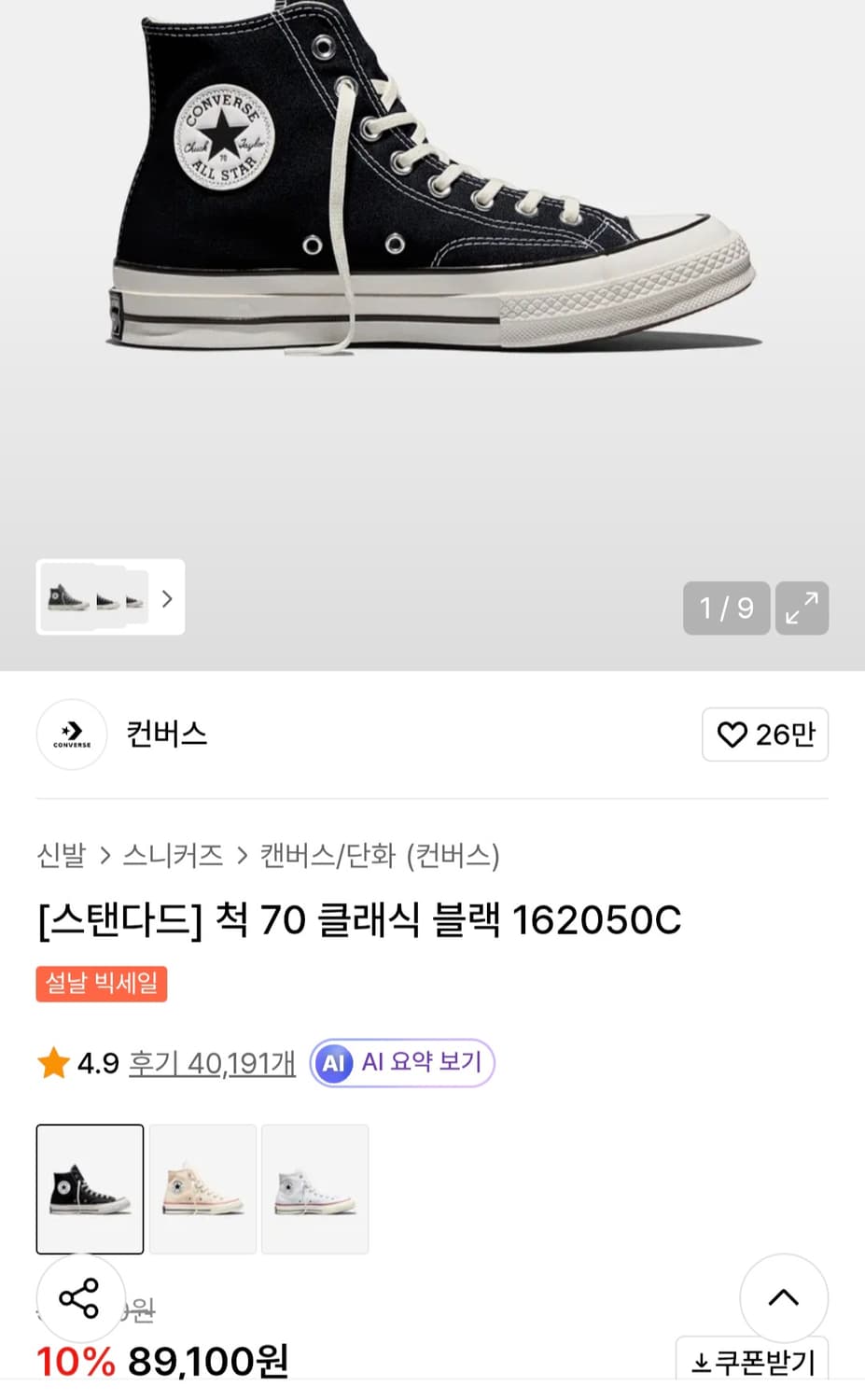Tap the 1/9 image counter indicator
The width and height of the screenshot is (865, 1400).
click(726, 608)
